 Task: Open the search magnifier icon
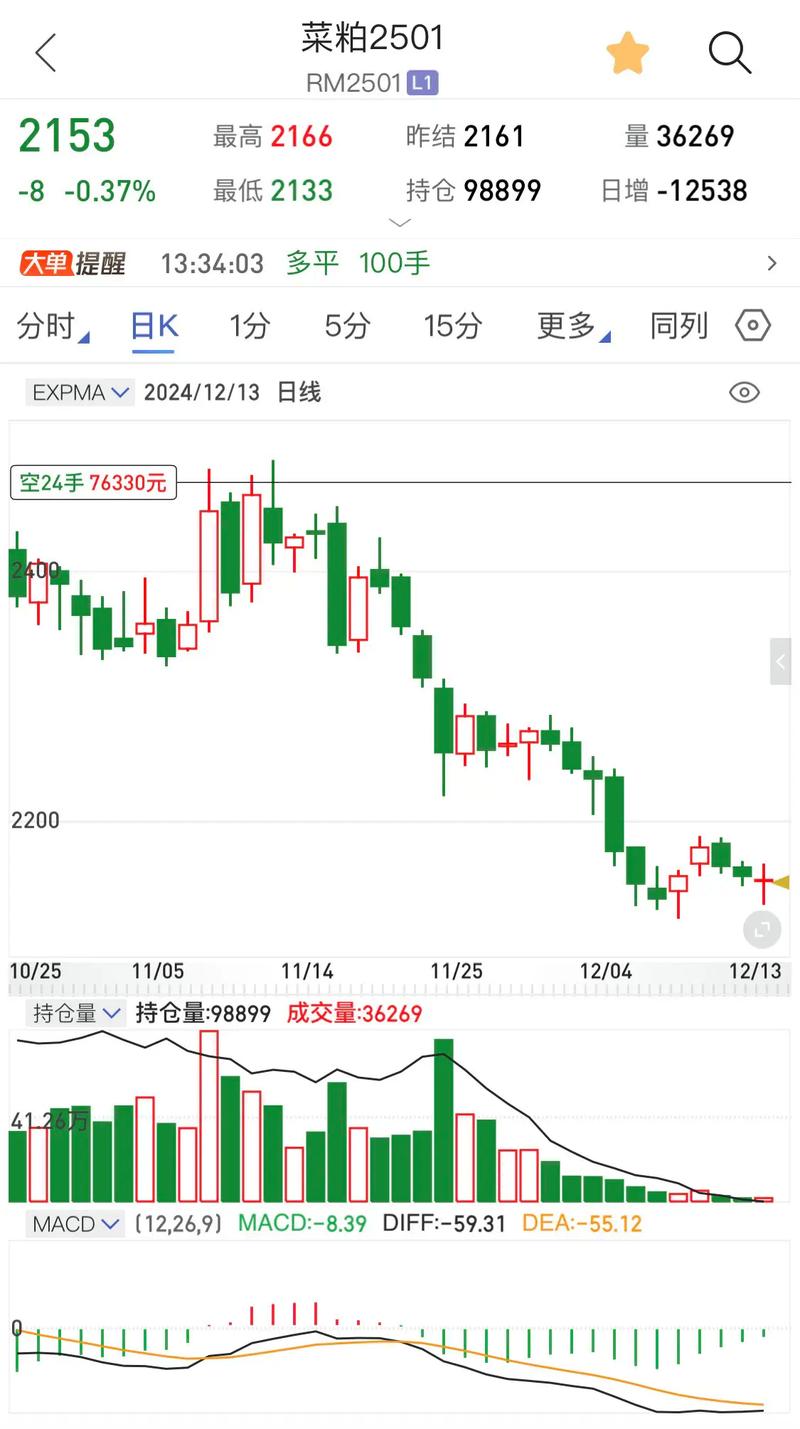(x=729, y=52)
